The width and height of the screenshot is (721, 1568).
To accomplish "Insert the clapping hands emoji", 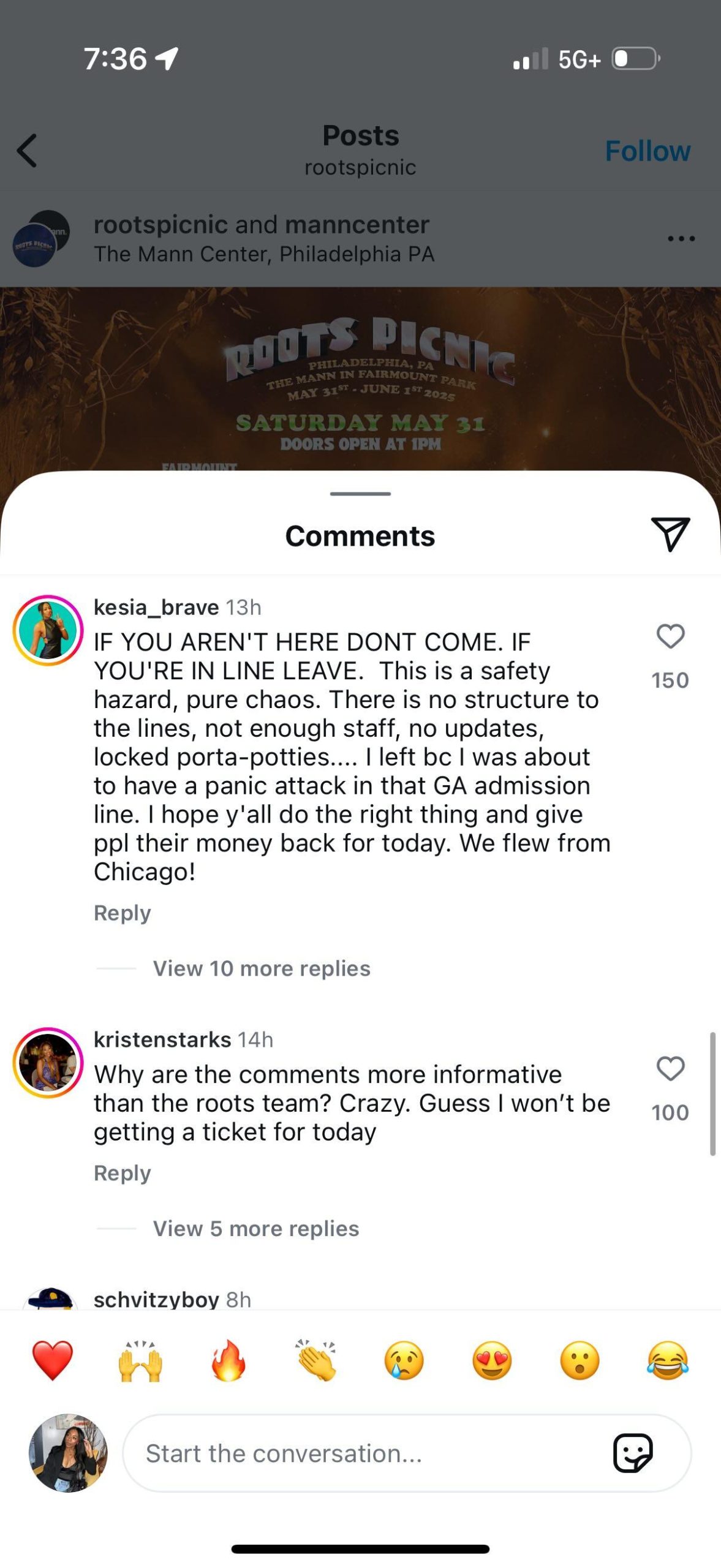I will pos(316,1360).
